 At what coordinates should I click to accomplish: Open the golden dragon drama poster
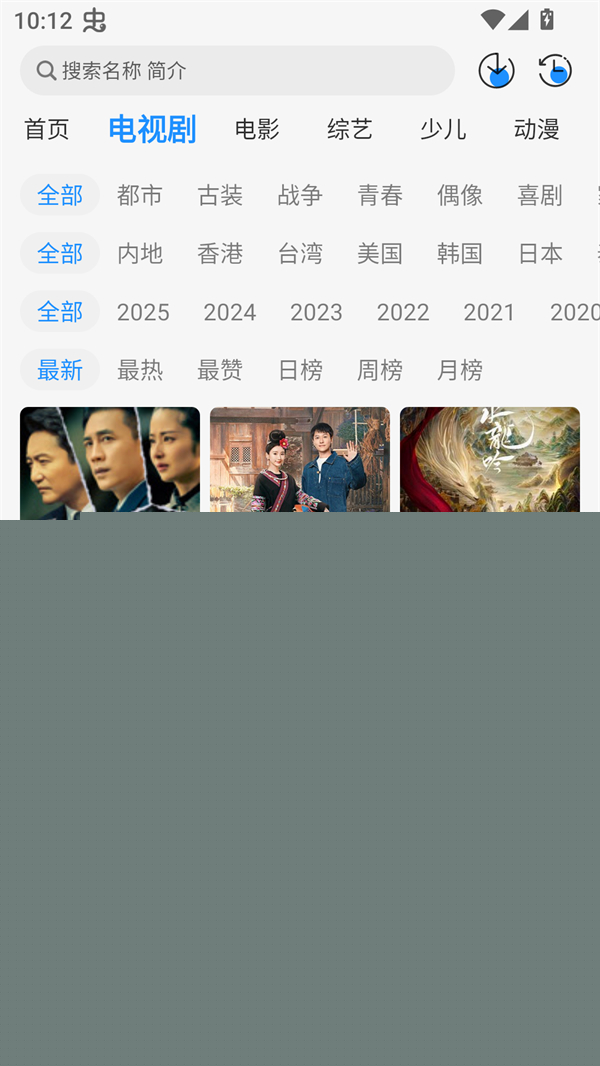[490, 460]
